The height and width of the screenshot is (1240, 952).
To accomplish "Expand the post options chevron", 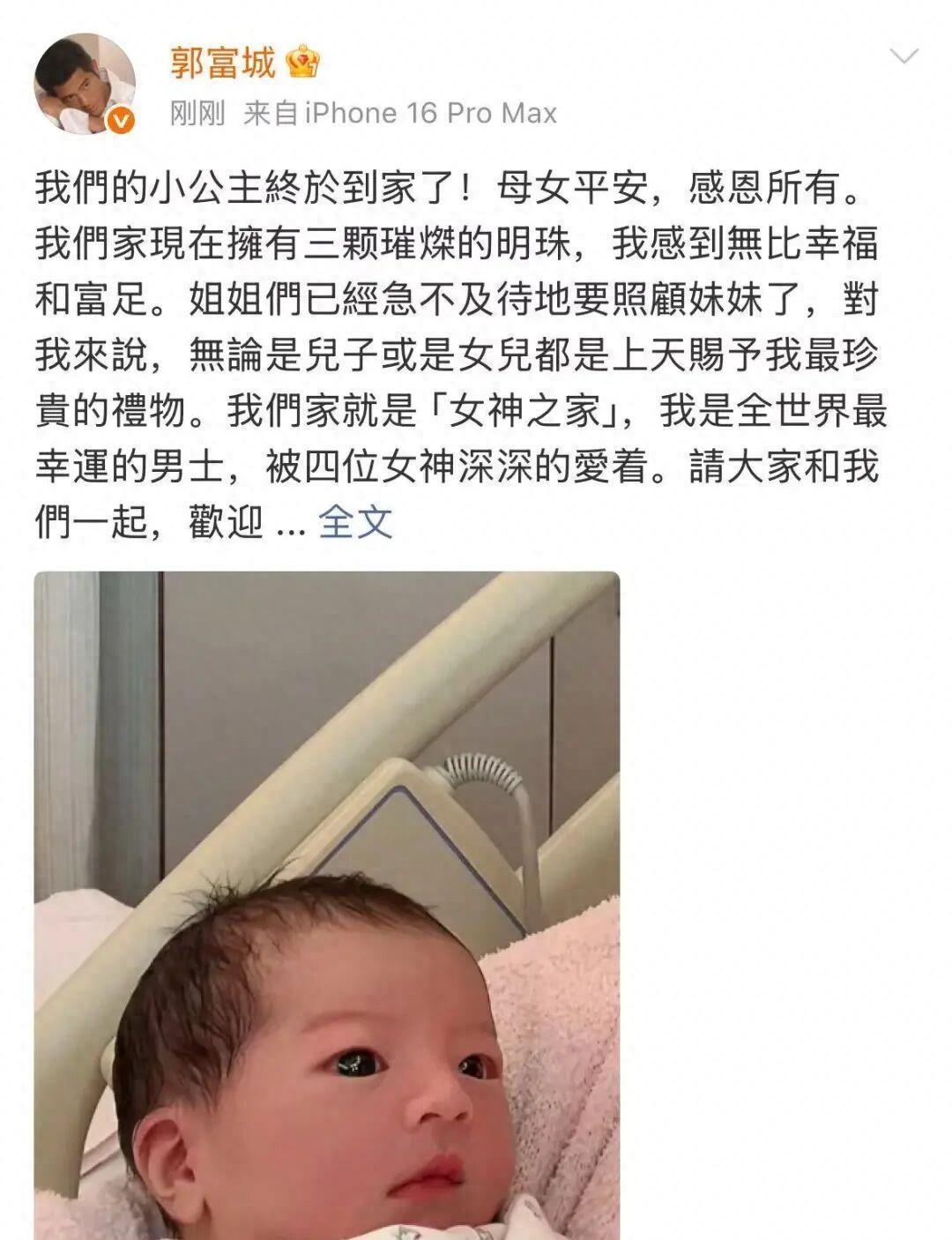I will coord(904,57).
